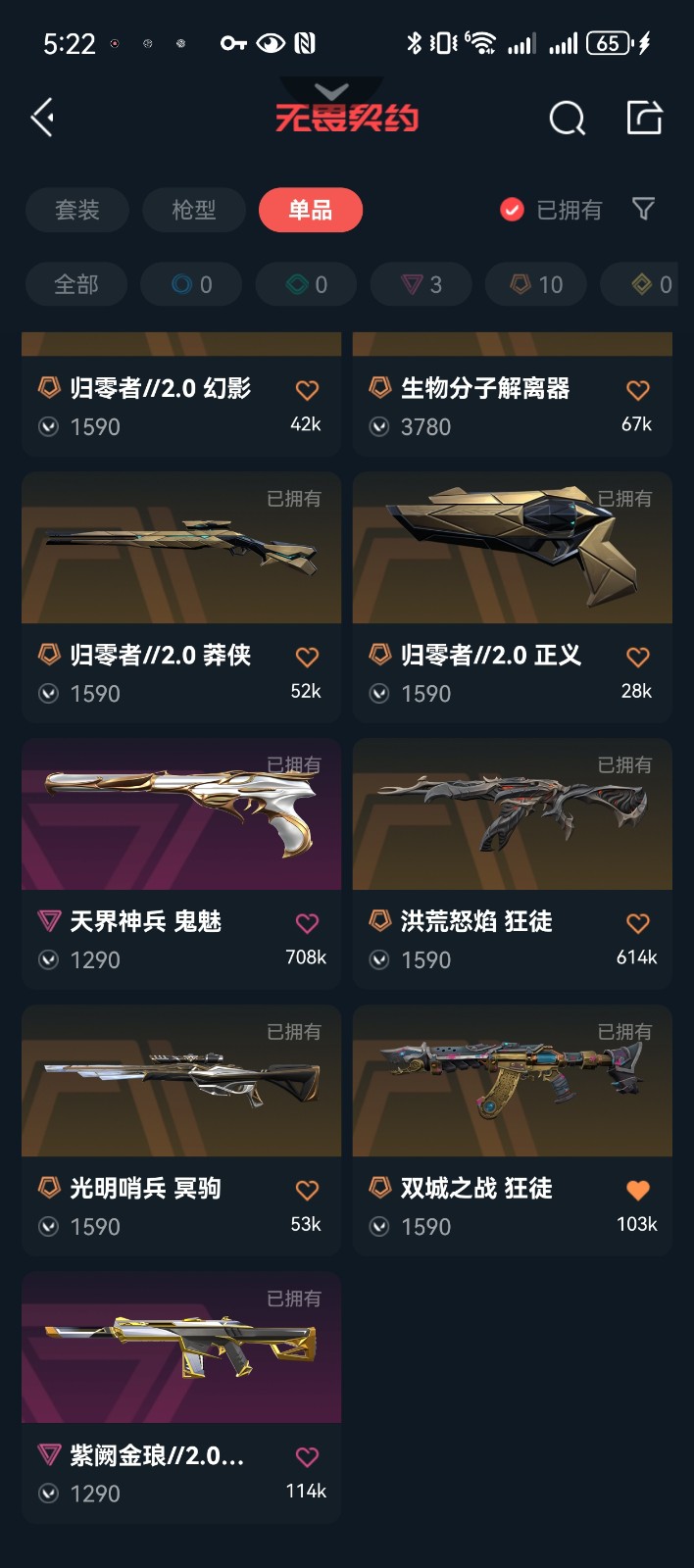This screenshot has width=694, height=1568.
Task: Unlike the 双城之战 狂徒 skin
Action: tap(638, 1190)
